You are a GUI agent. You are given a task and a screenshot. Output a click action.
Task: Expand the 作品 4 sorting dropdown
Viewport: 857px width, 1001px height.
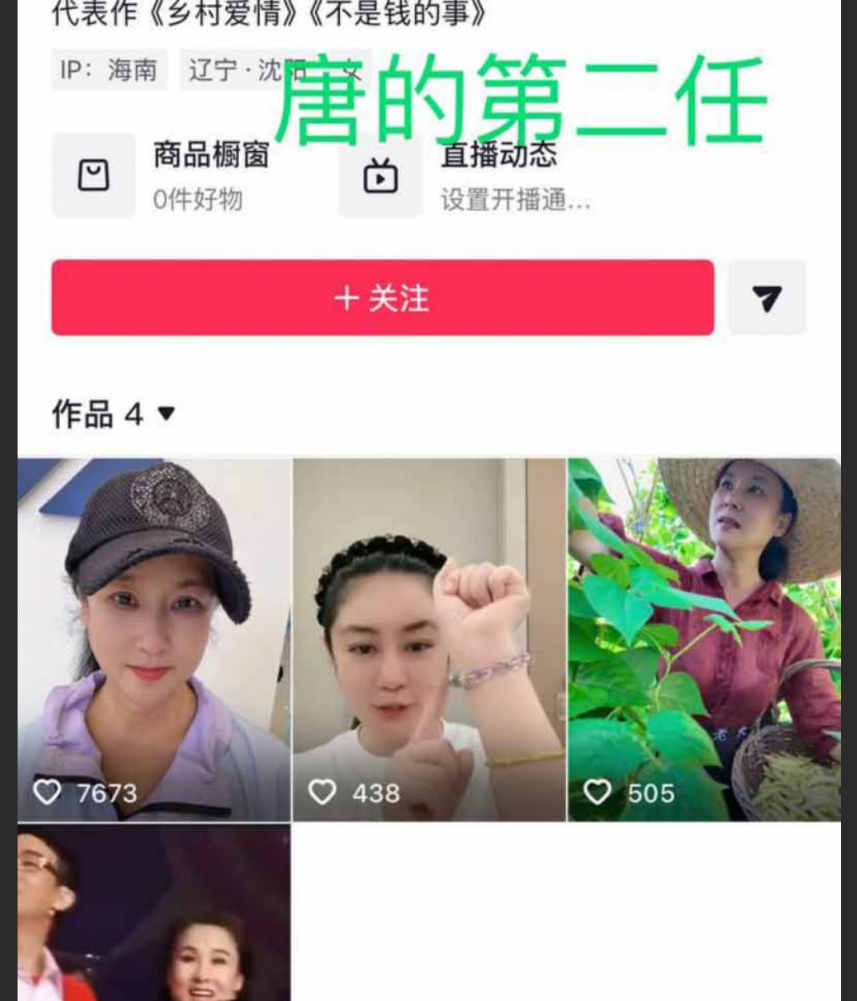tap(165, 413)
